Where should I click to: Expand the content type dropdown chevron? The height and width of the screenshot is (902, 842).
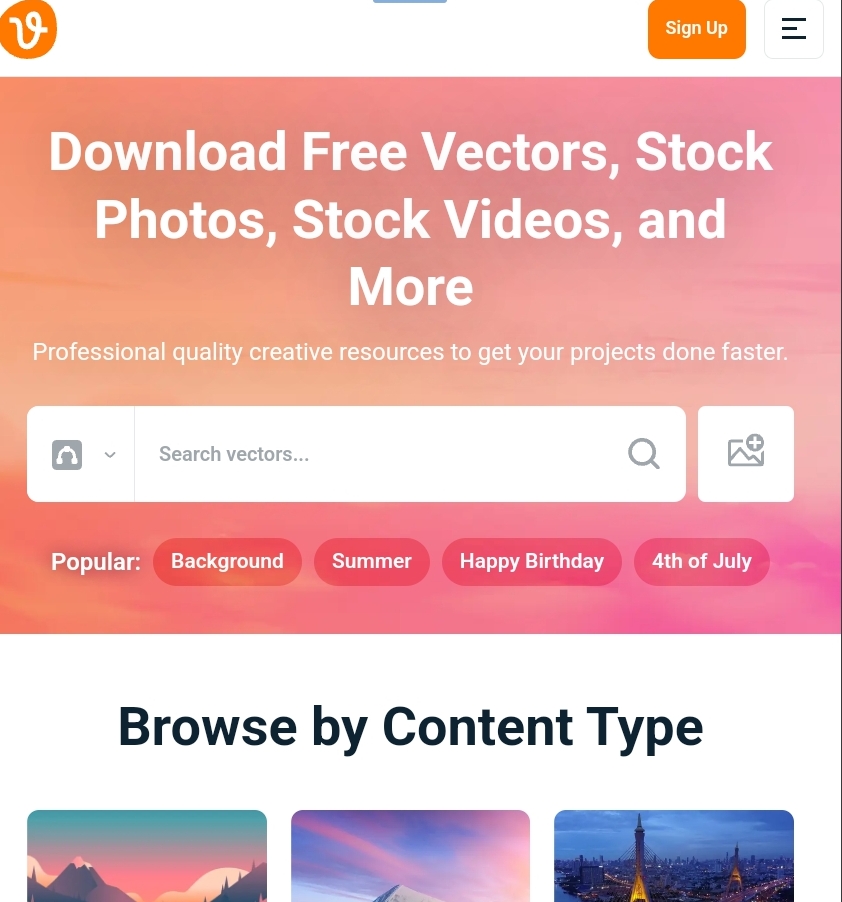click(110, 454)
